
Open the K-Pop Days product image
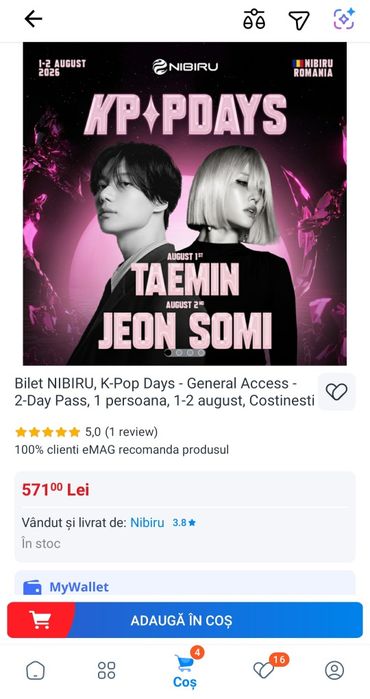(185, 204)
